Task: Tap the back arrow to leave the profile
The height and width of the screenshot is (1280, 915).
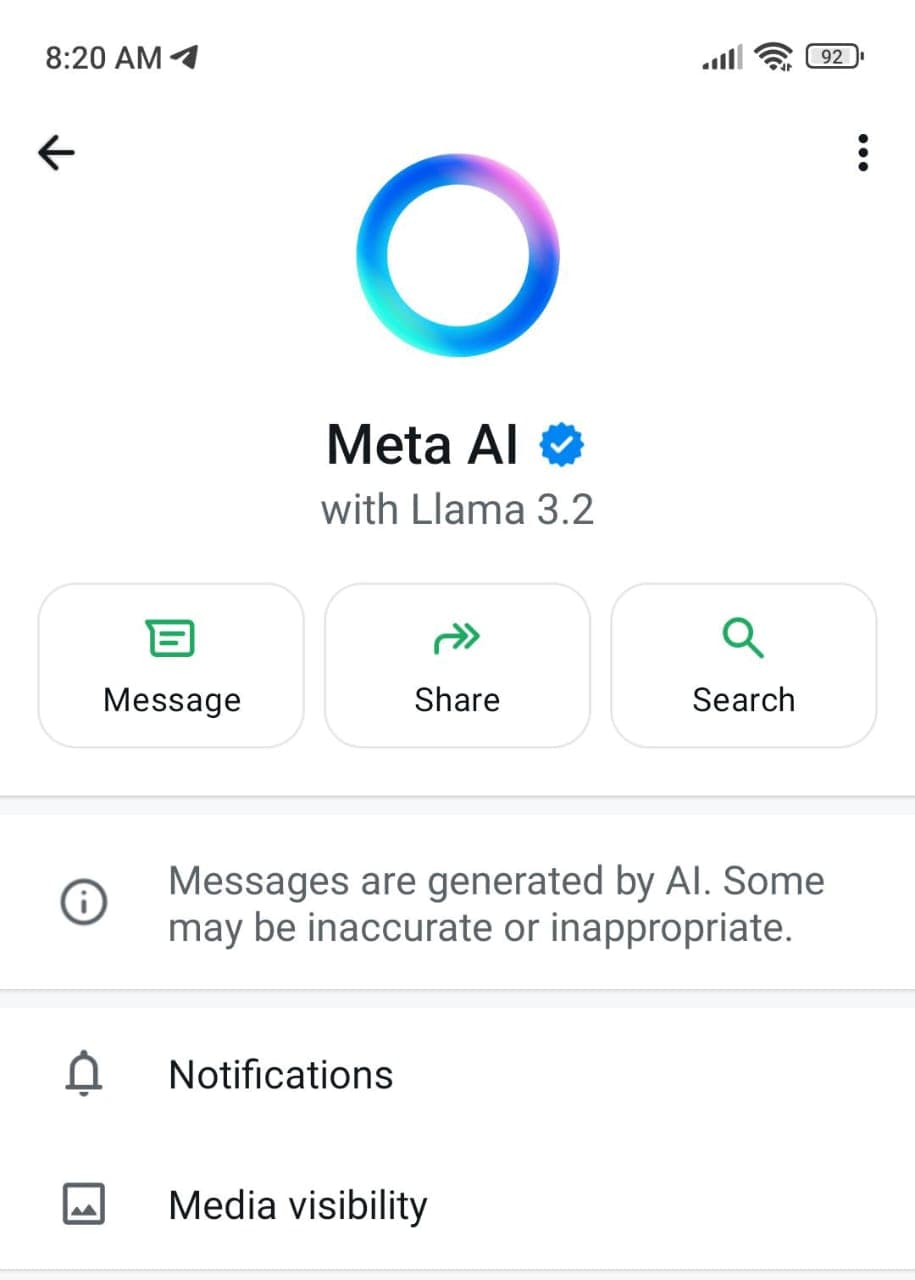Action: coord(55,152)
